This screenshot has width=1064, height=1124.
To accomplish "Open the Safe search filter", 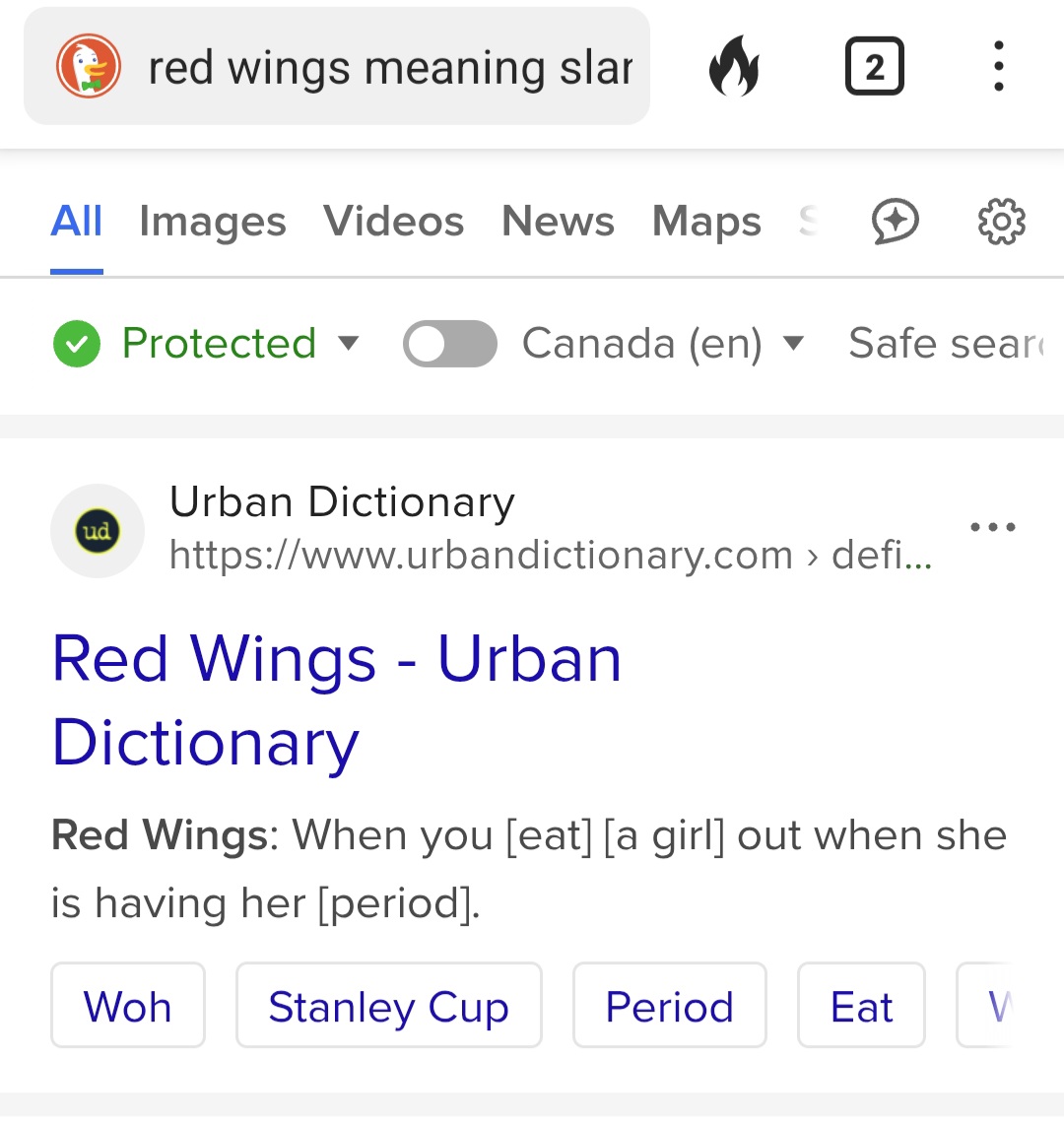I will coord(946,344).
